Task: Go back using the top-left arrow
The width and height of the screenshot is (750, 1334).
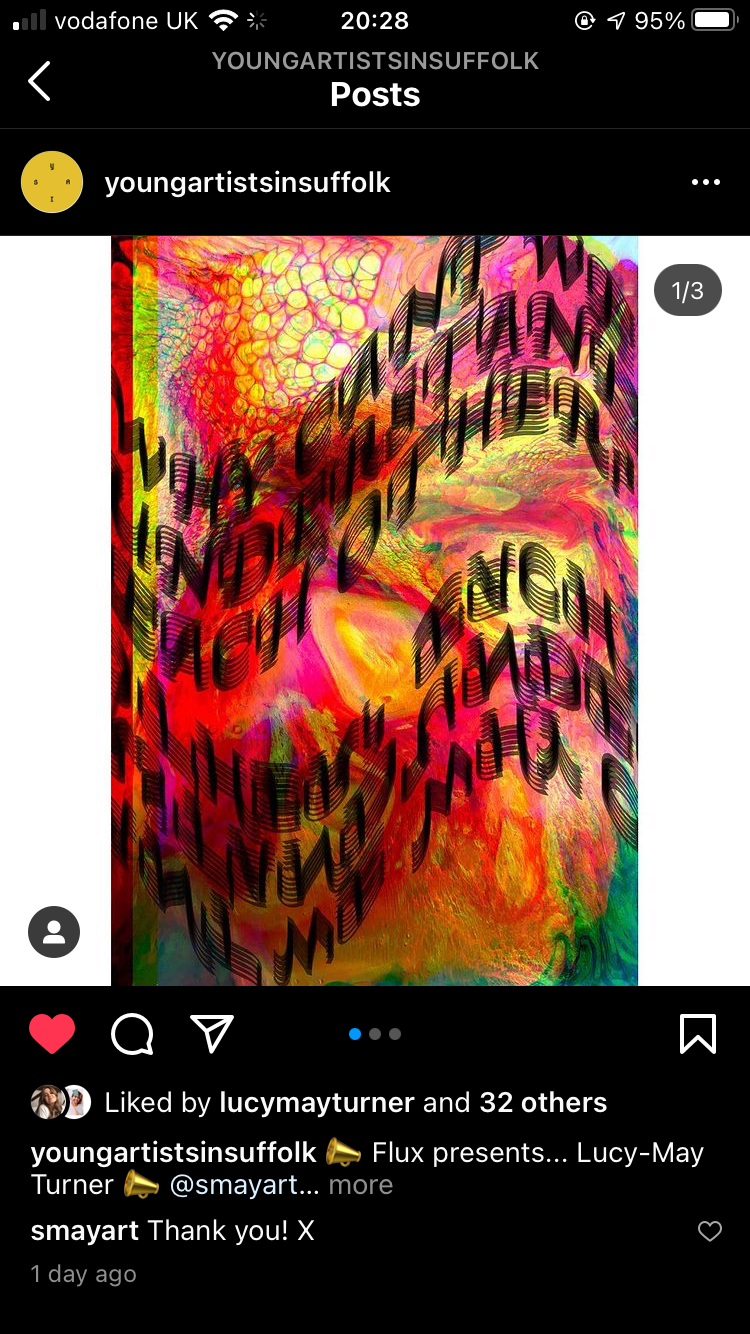Action: 39,81
